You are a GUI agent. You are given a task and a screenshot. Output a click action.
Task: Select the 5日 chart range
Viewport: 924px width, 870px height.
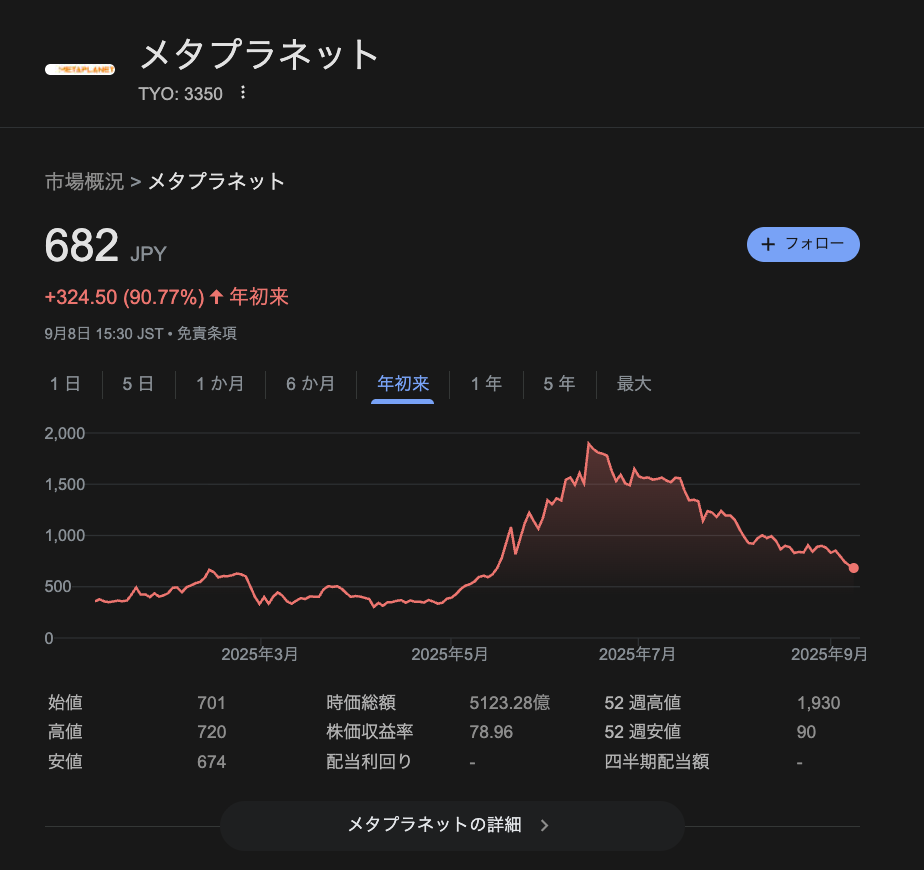coord(138,384)
